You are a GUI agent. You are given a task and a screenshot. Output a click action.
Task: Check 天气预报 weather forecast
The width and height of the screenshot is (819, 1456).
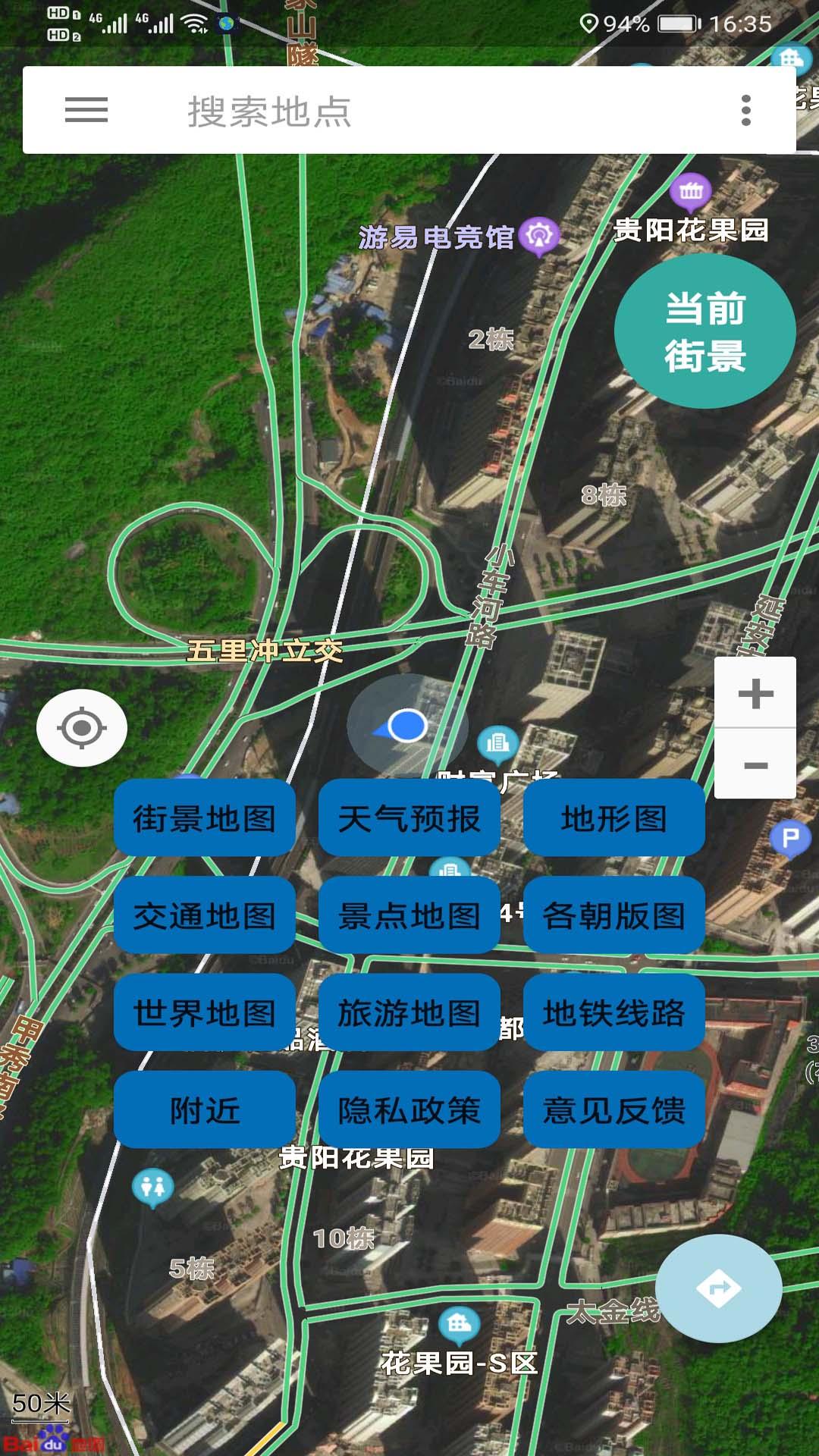(409, 818)
